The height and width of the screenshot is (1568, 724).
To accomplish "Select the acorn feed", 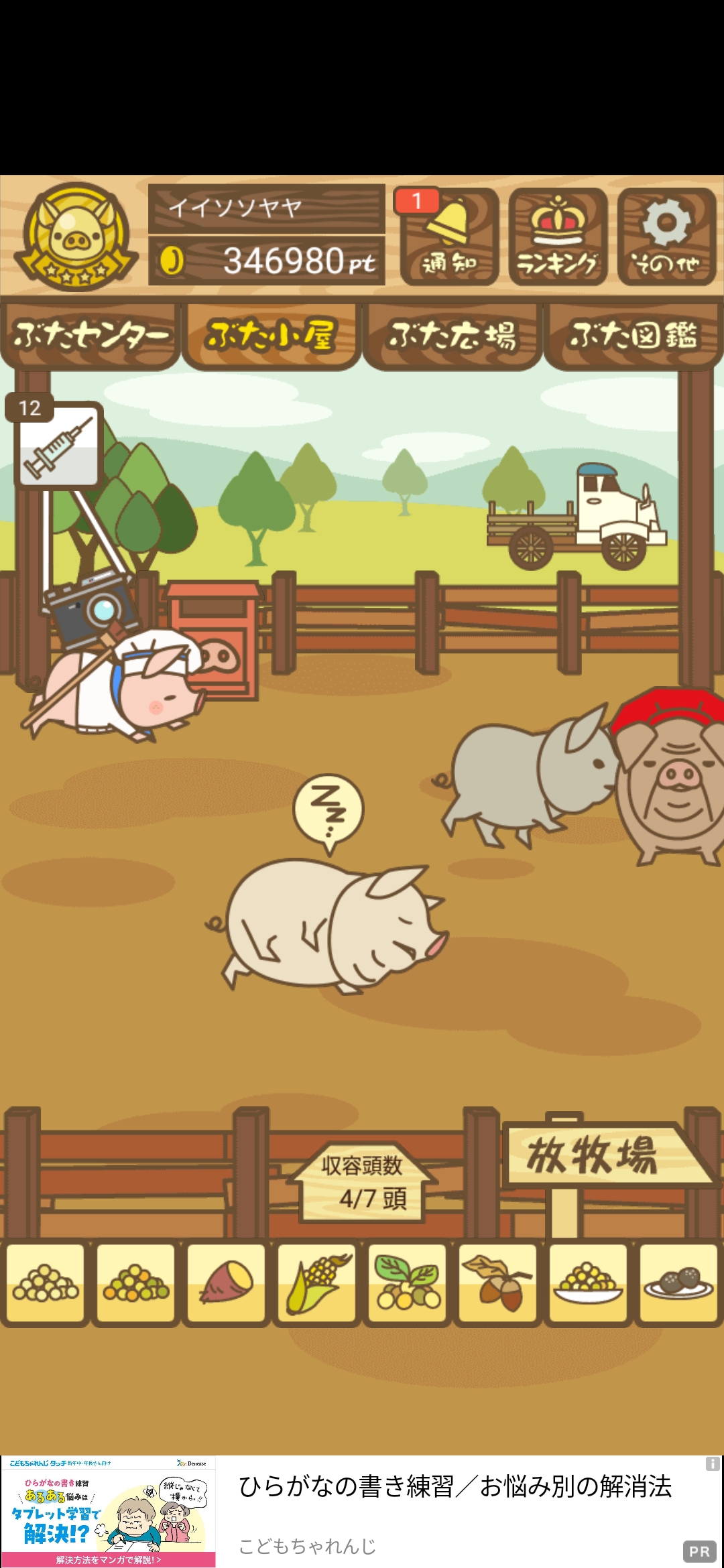I will (497, 1283).
